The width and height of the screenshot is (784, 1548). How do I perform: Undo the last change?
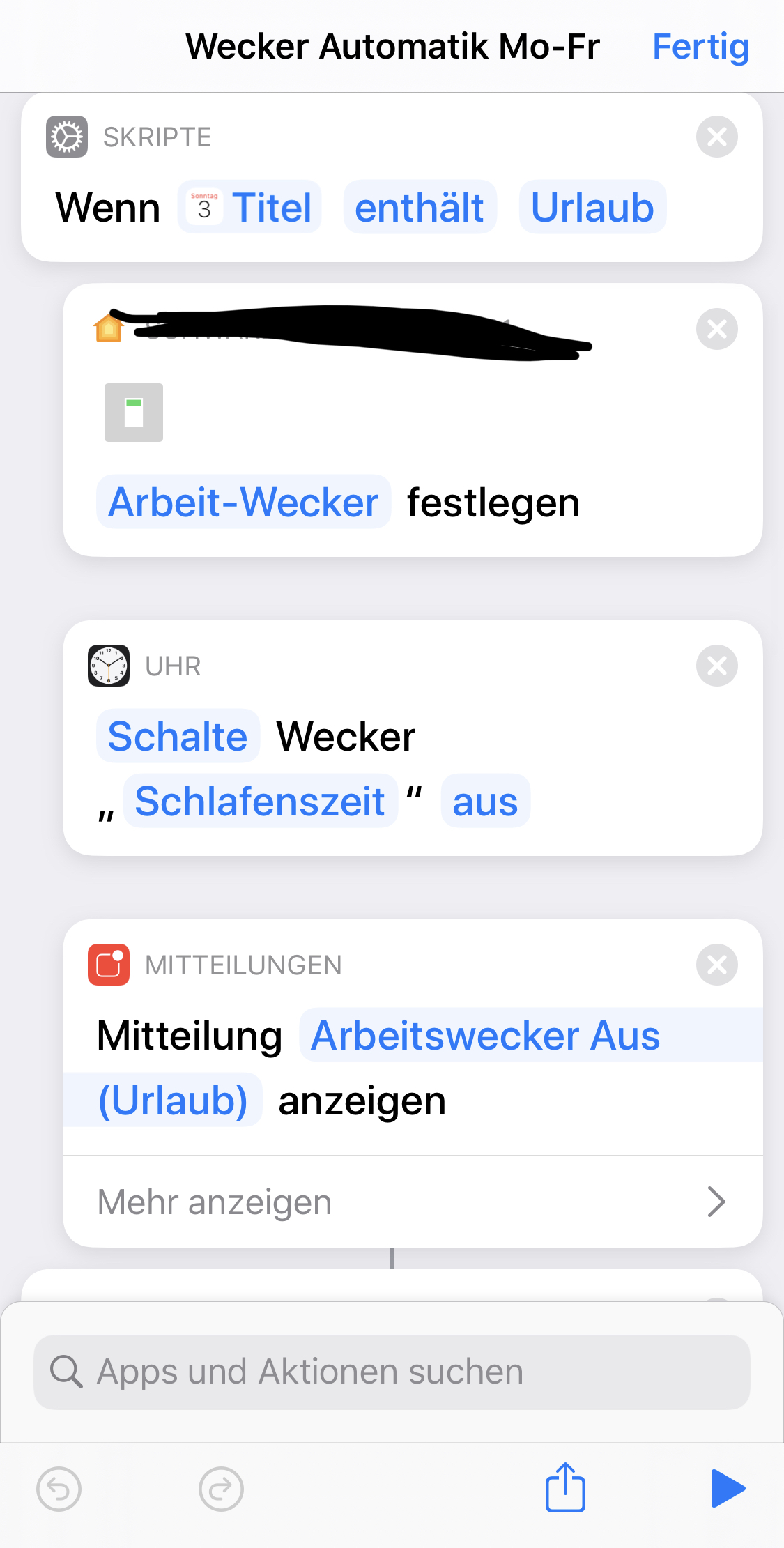click(59, 1489)
